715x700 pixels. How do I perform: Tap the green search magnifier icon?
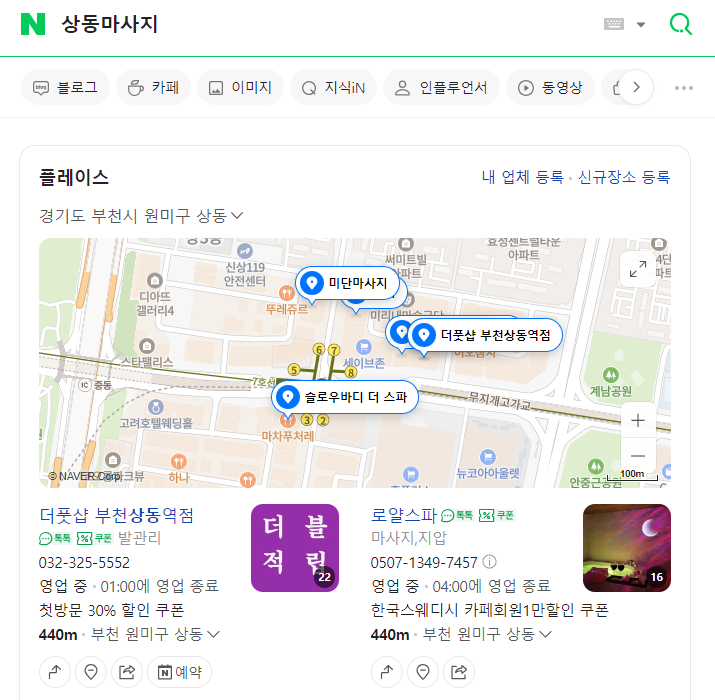coord(680,25)
